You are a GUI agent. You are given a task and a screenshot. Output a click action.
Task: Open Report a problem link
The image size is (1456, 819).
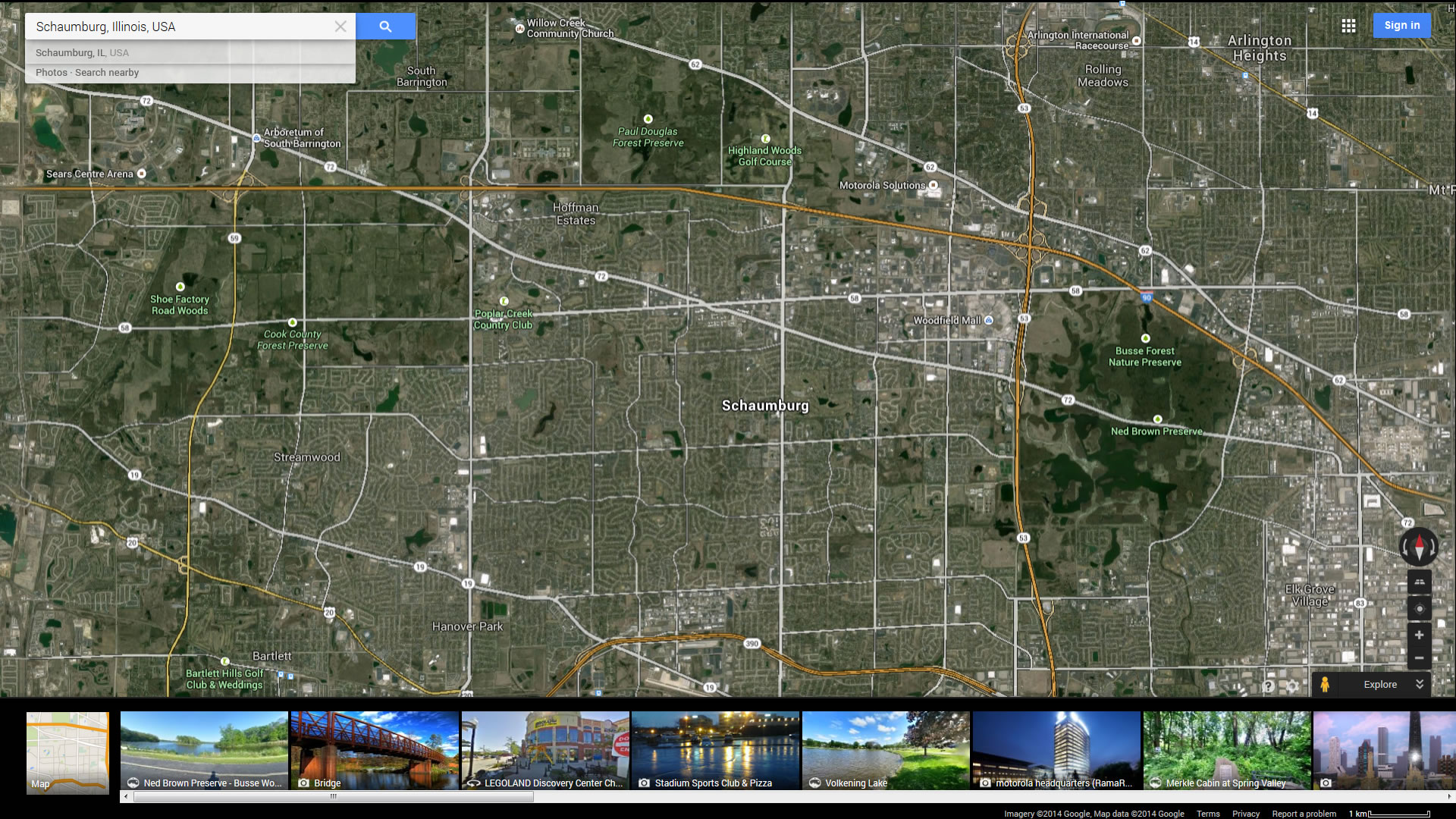coord(1304,814)
